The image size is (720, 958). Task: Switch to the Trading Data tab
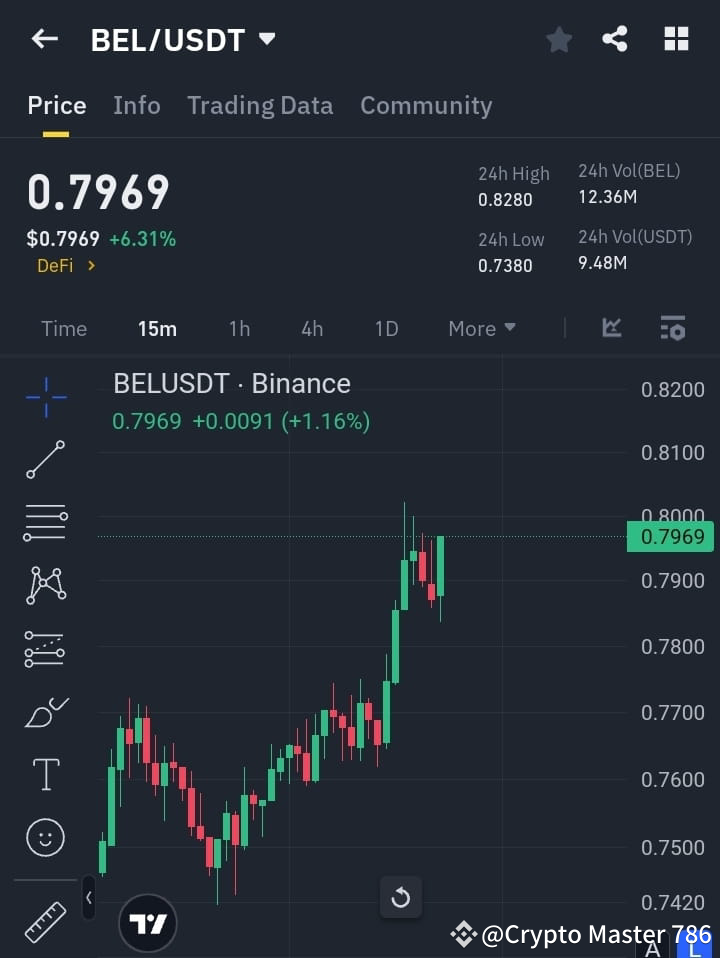pyautogui.click(x=260, y=105)
